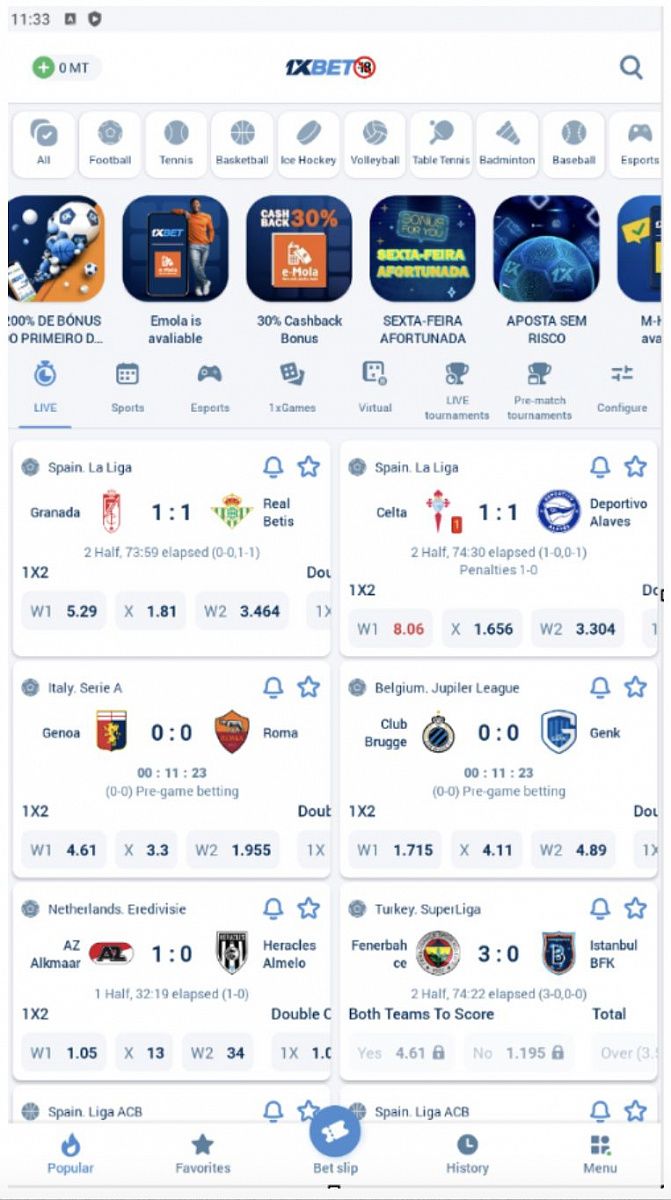The height and width of the screenshot is (1200, 671).
Task: Select the Basketball sport chip
Action: coord(242,143)
